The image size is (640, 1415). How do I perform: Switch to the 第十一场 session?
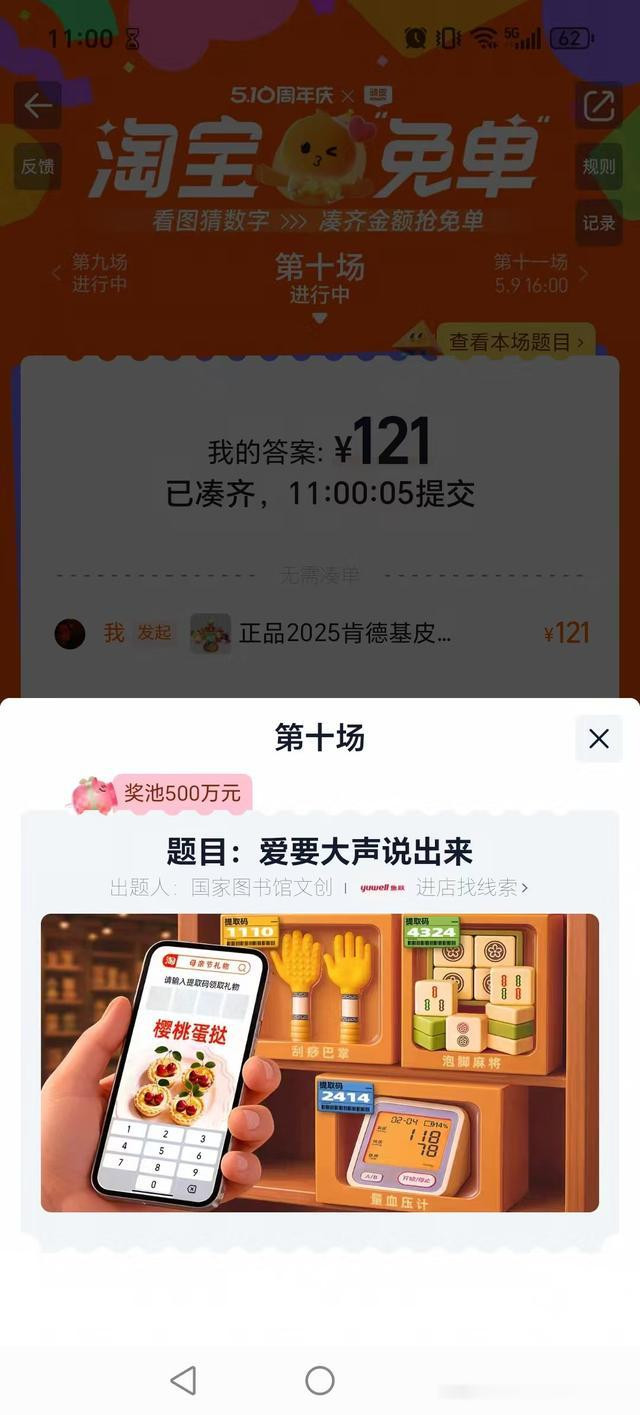click(x=540, y=273)
